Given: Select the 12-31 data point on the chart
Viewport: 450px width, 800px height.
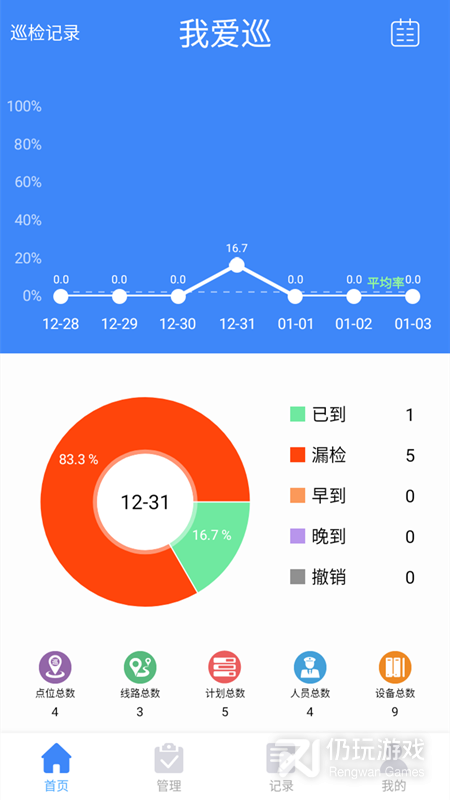Looking at the screenshot, I should point(237,265).
